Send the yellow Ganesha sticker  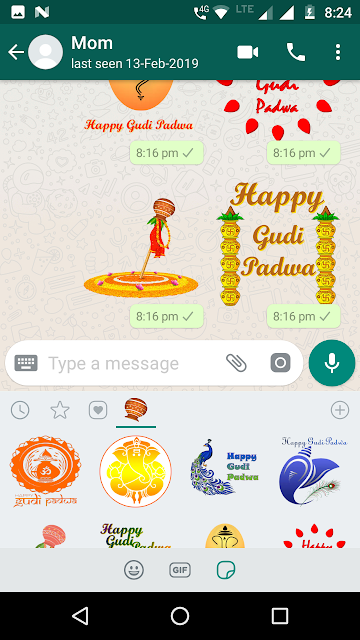[136, 471]
